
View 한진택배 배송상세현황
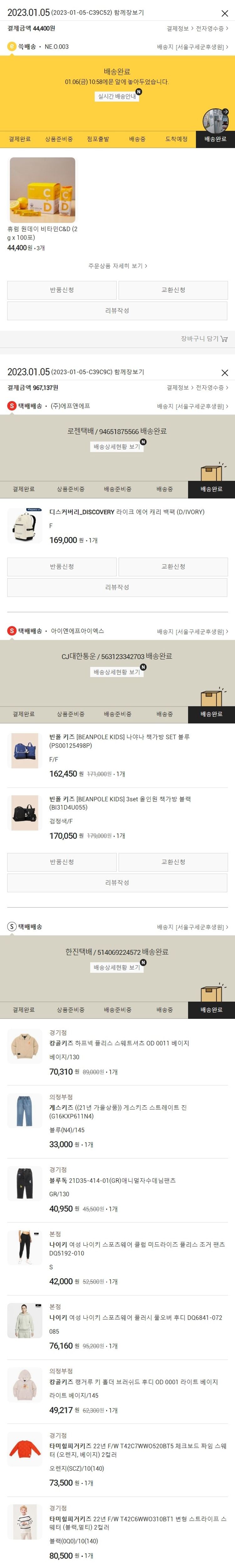pyautogui.click(x=117, y=967)
